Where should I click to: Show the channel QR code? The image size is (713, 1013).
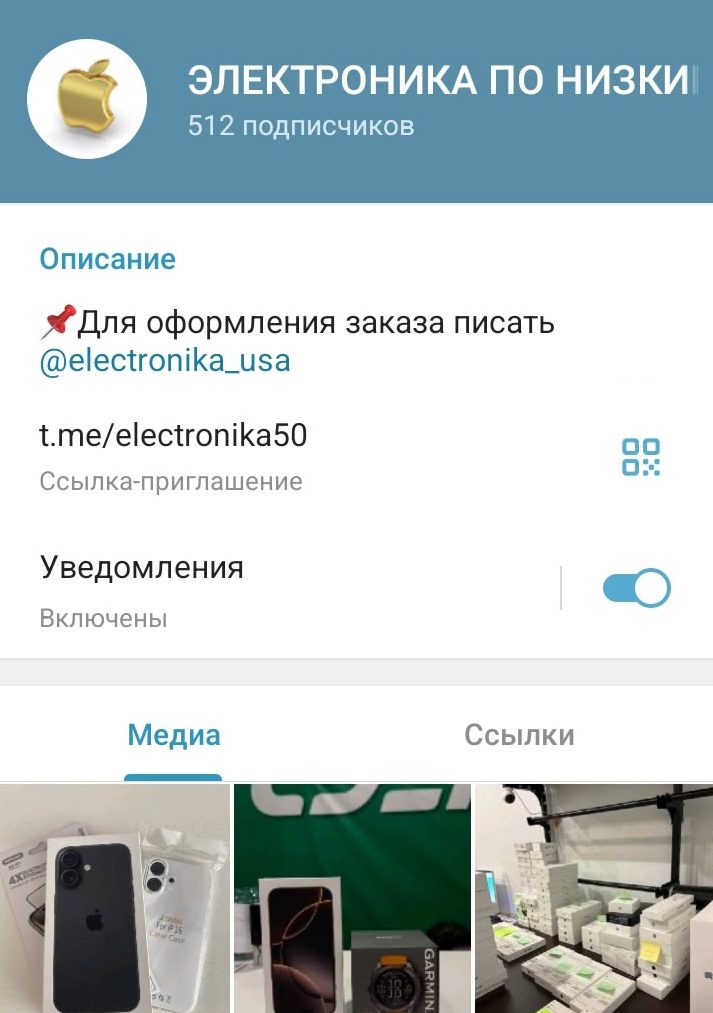coord(641,457)
